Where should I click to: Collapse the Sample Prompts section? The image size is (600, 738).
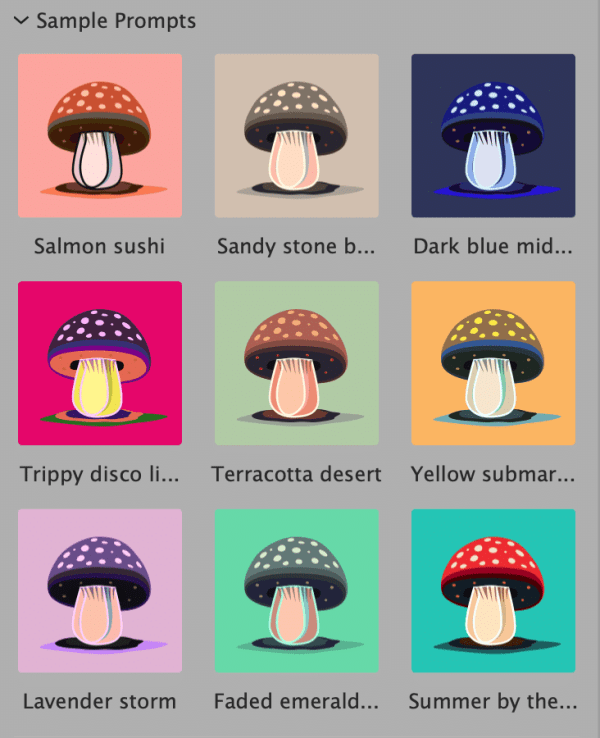click(x=20, y=21)
